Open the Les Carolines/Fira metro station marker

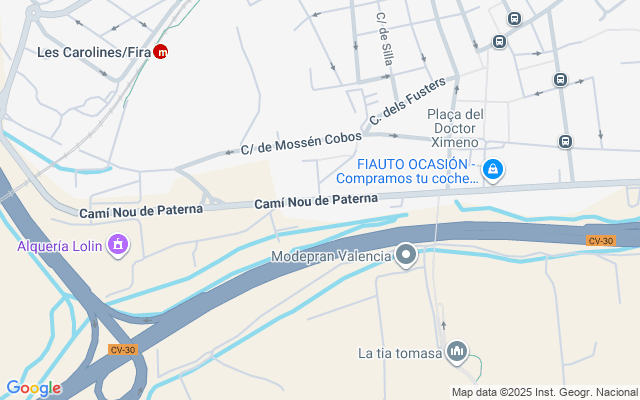(160, 52)
